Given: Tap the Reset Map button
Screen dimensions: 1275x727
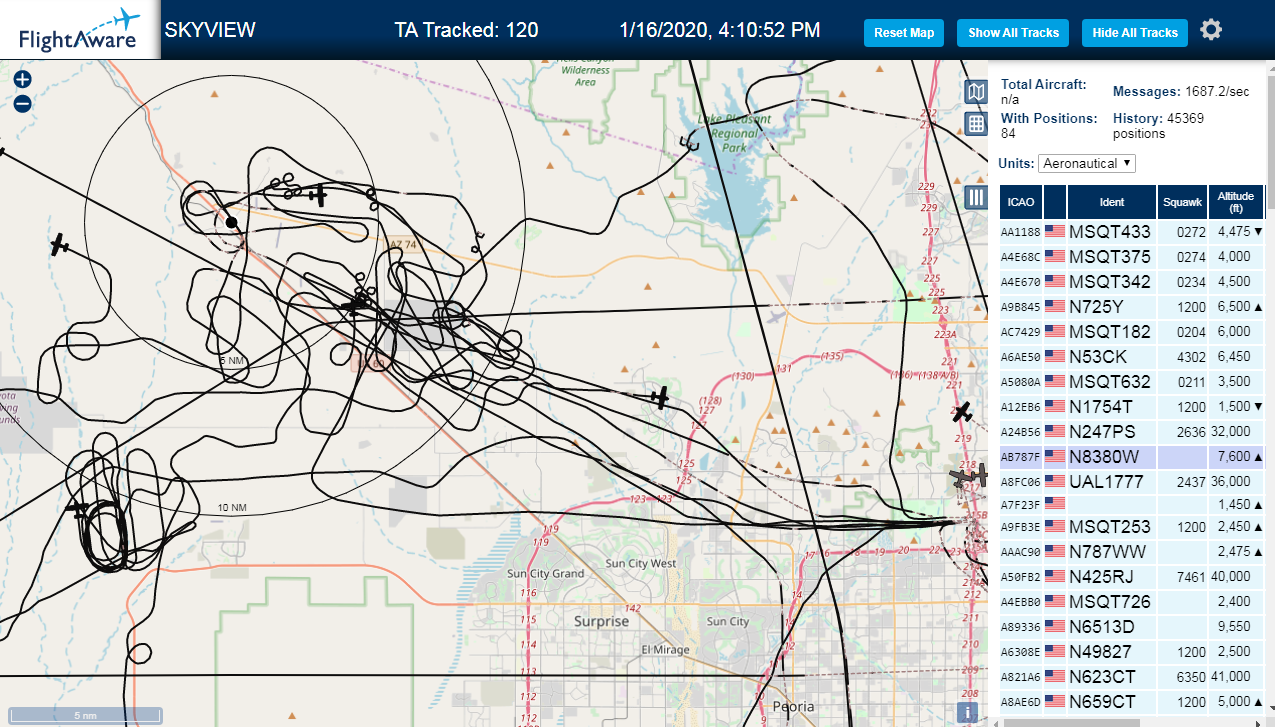Looking at the screenshot, I should tap(904, 33).
